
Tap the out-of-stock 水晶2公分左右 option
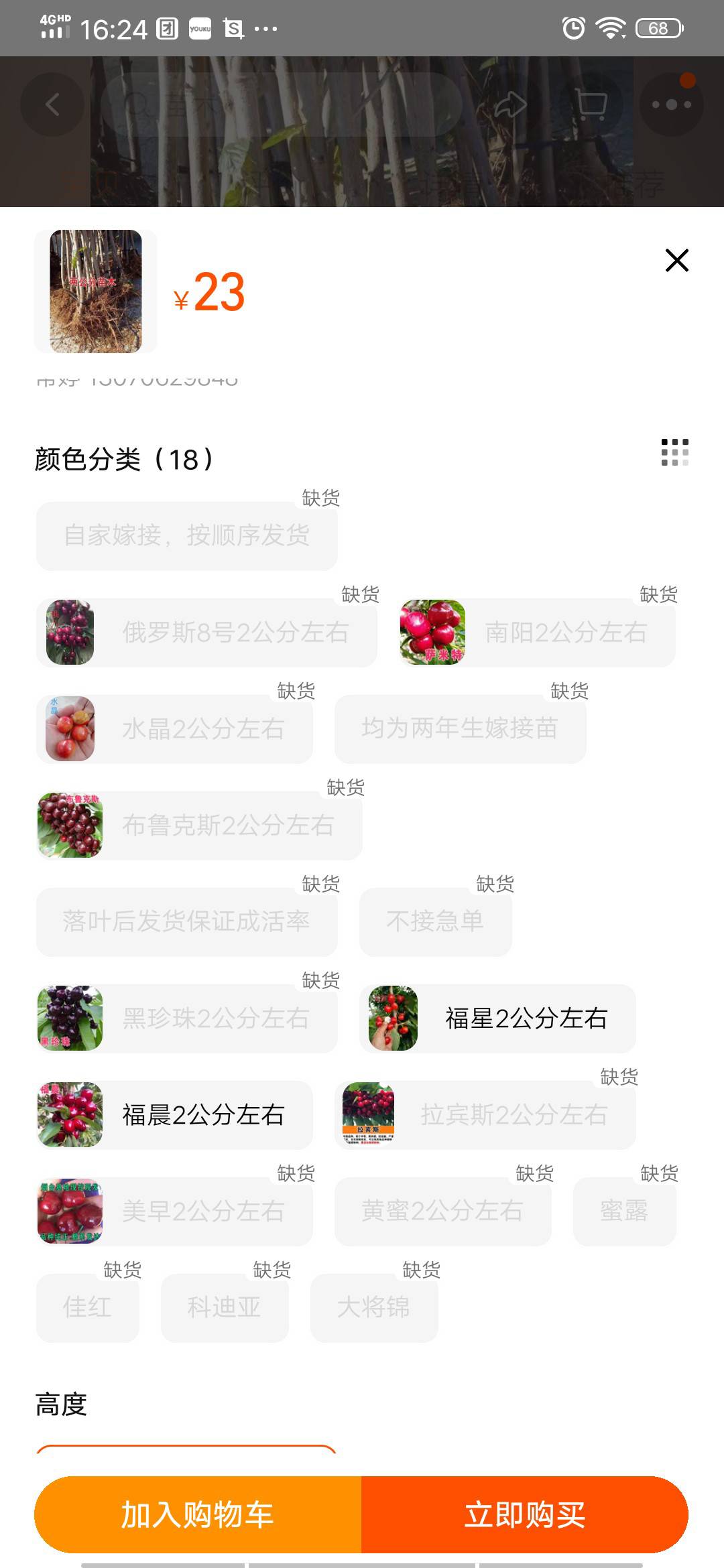(174, 728)
